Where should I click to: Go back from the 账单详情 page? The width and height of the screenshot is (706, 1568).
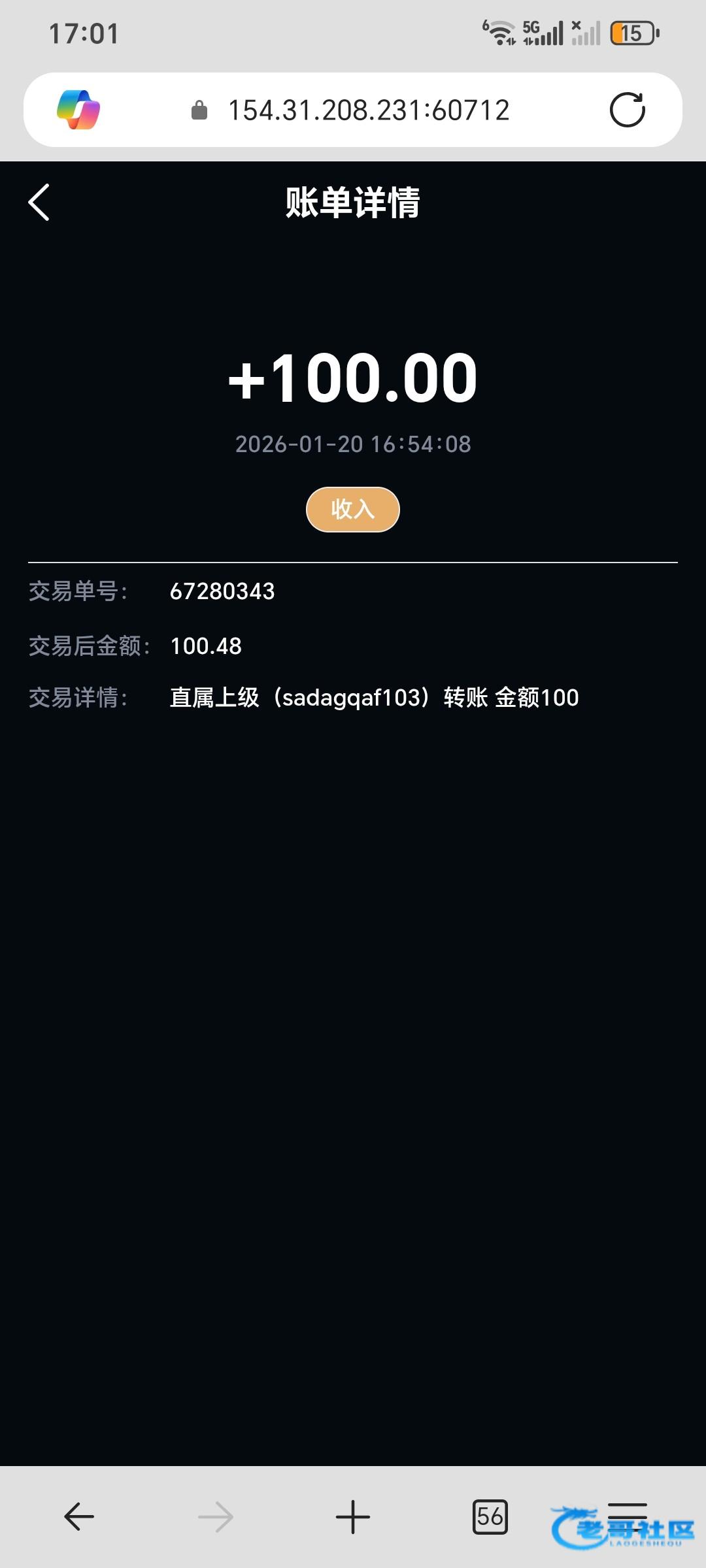click(39, 203)
